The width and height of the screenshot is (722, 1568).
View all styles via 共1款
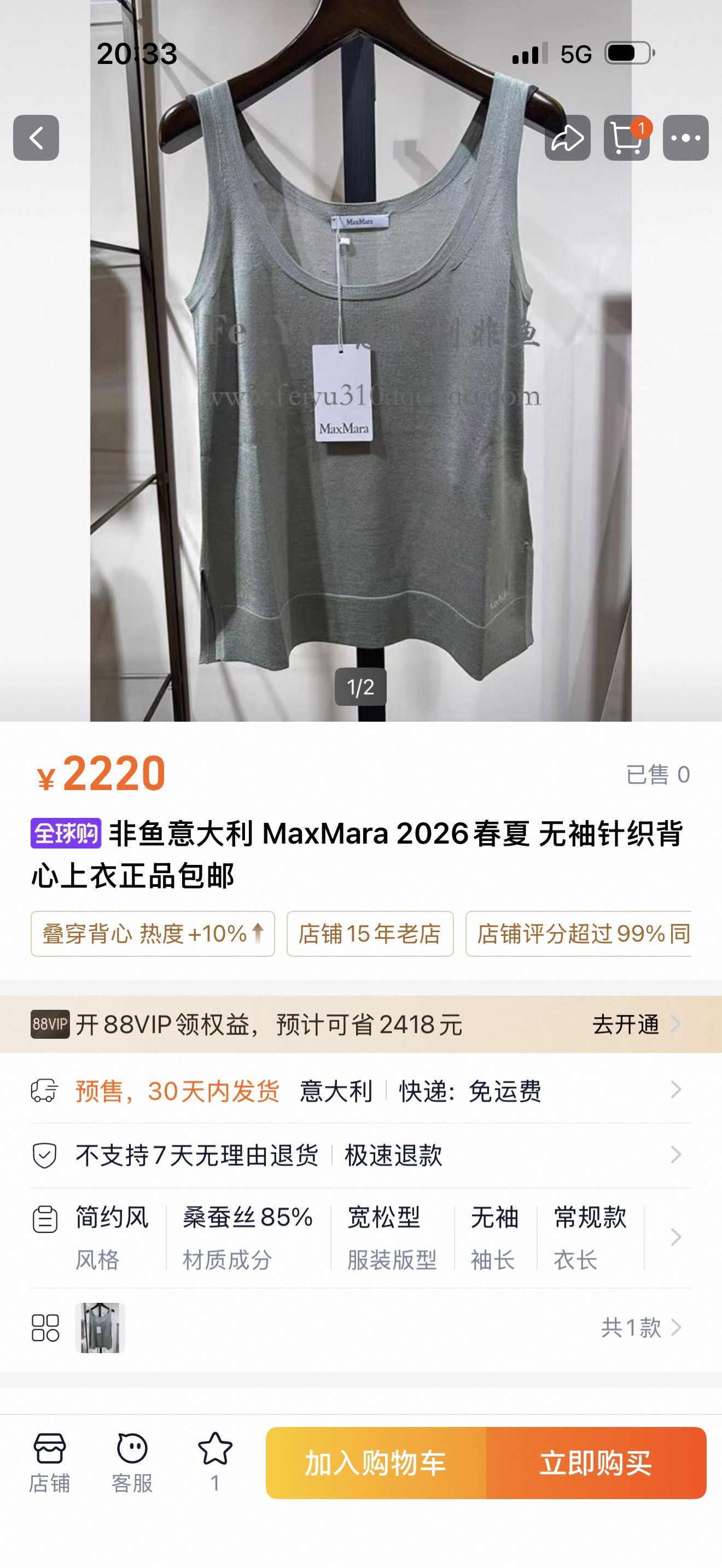tap(639, 1327)
